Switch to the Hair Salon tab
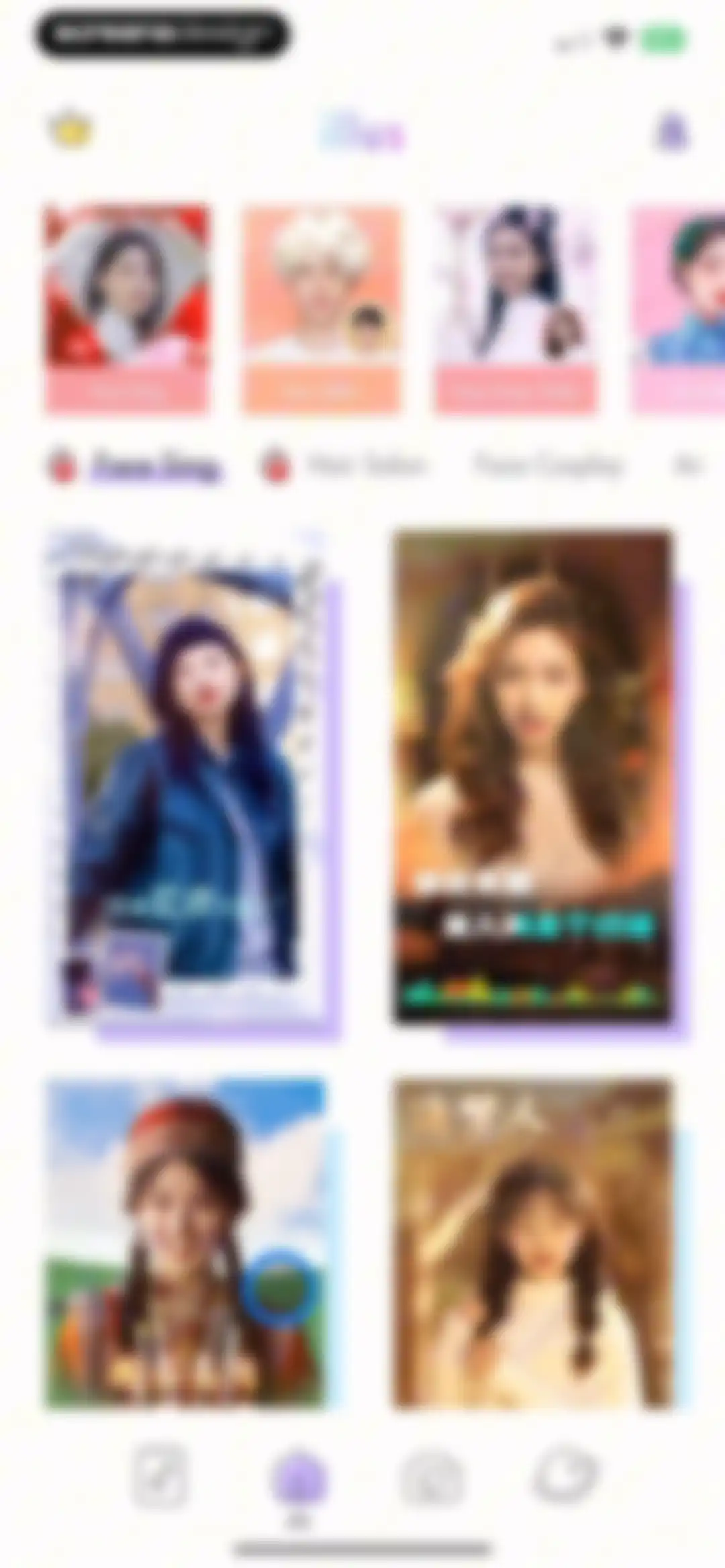 (366, 465)
